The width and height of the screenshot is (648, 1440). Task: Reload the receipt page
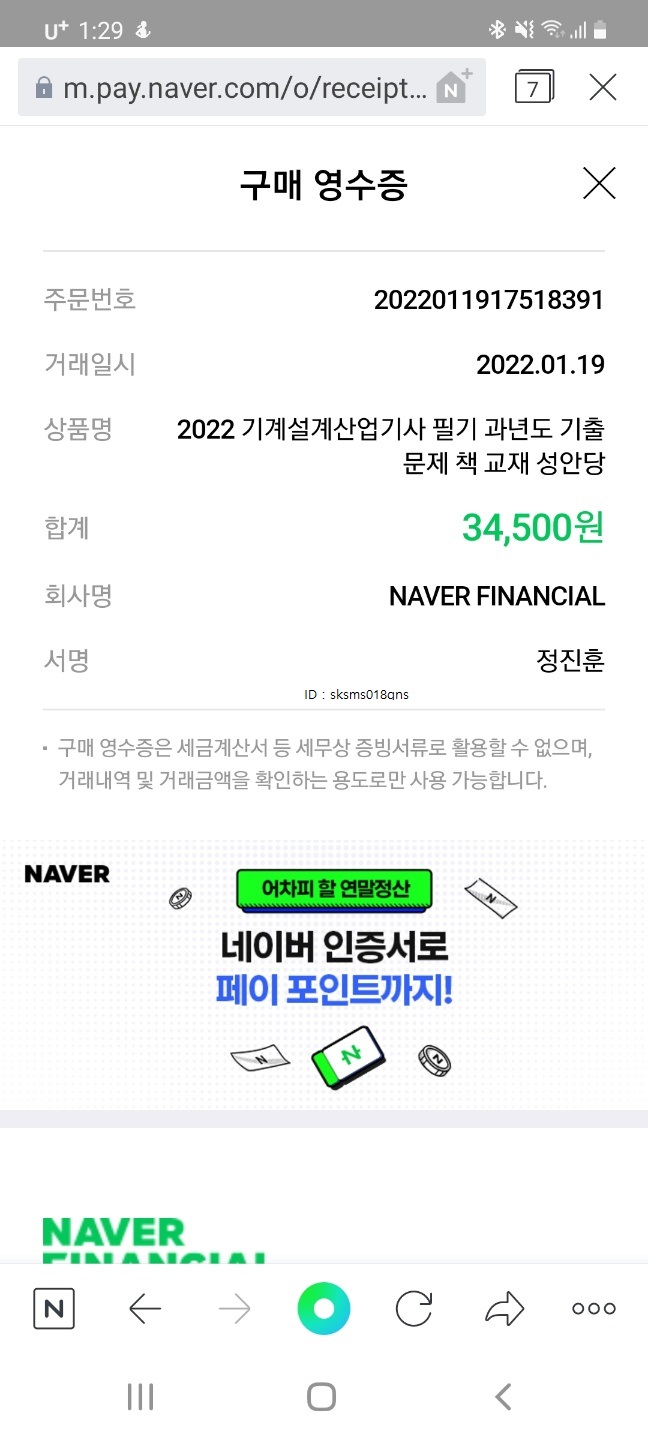[414, 1308]
